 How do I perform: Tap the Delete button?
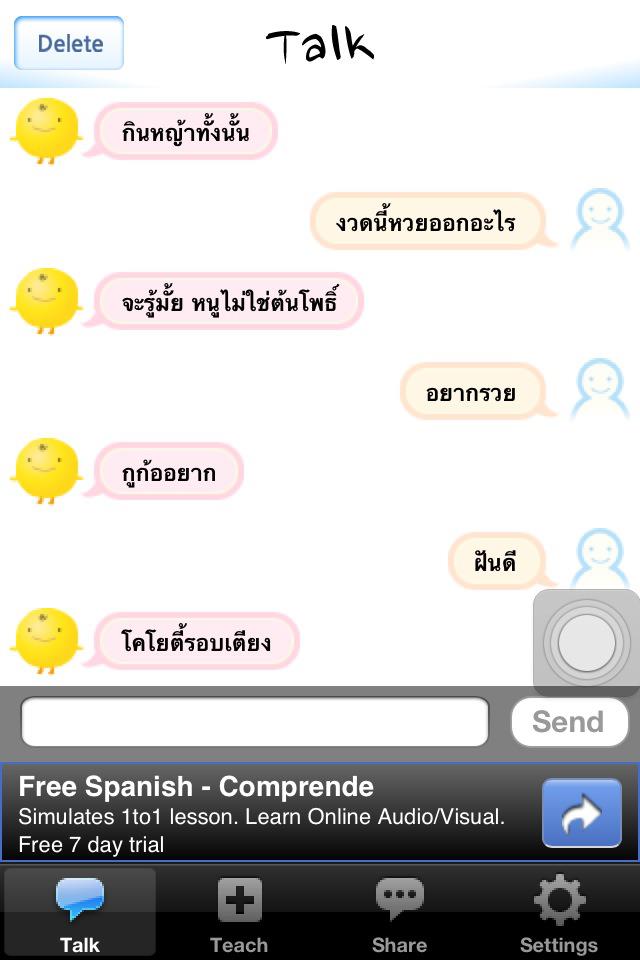[69, 43]
